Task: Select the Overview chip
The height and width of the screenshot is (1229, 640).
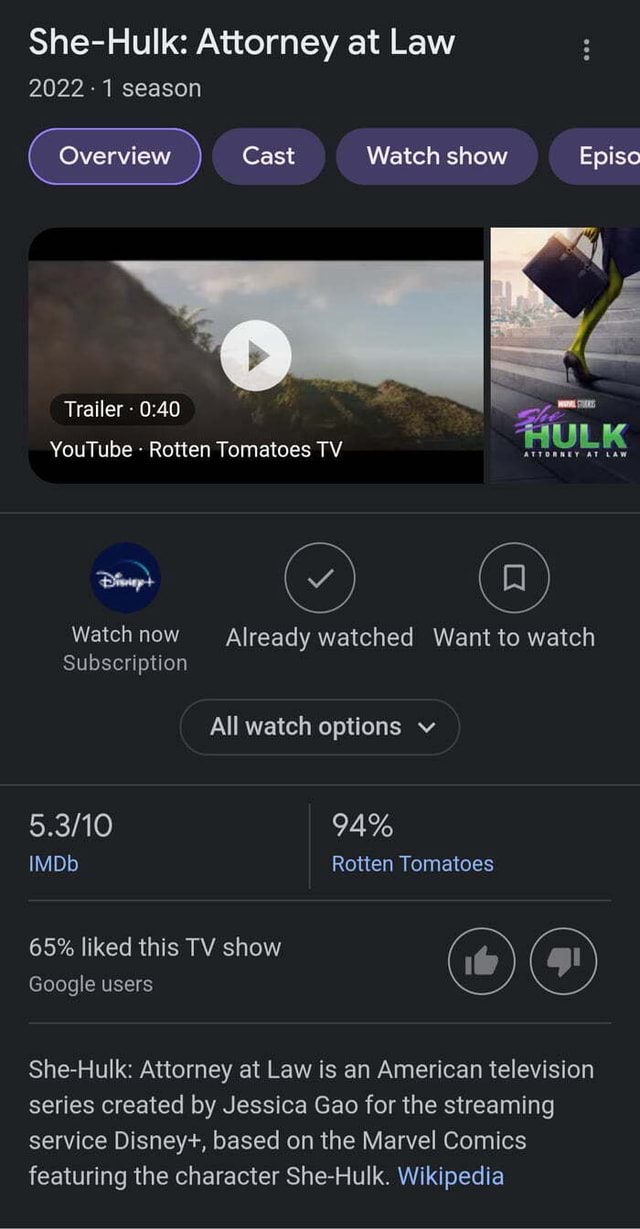Action: coord(115,156)
